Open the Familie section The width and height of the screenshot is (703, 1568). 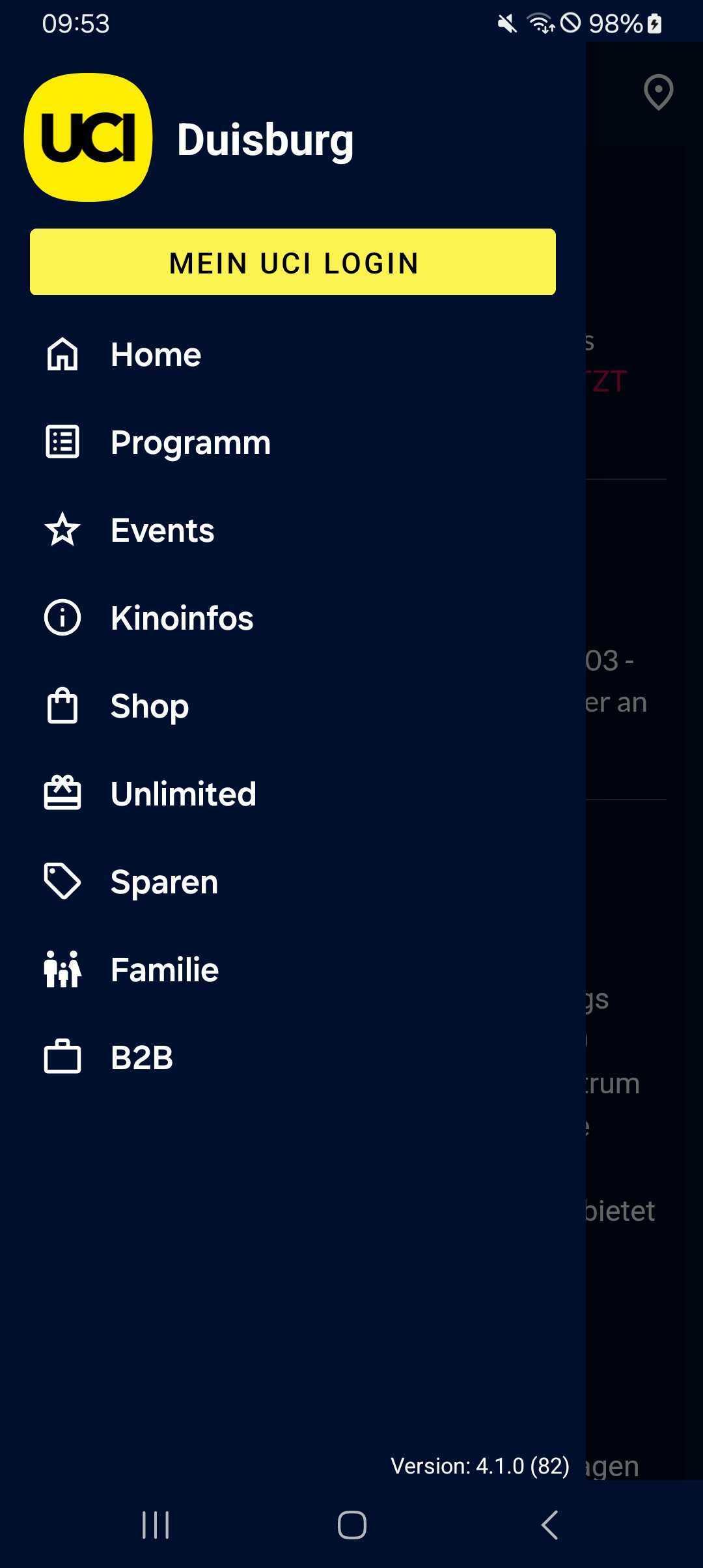click(293, 970)
